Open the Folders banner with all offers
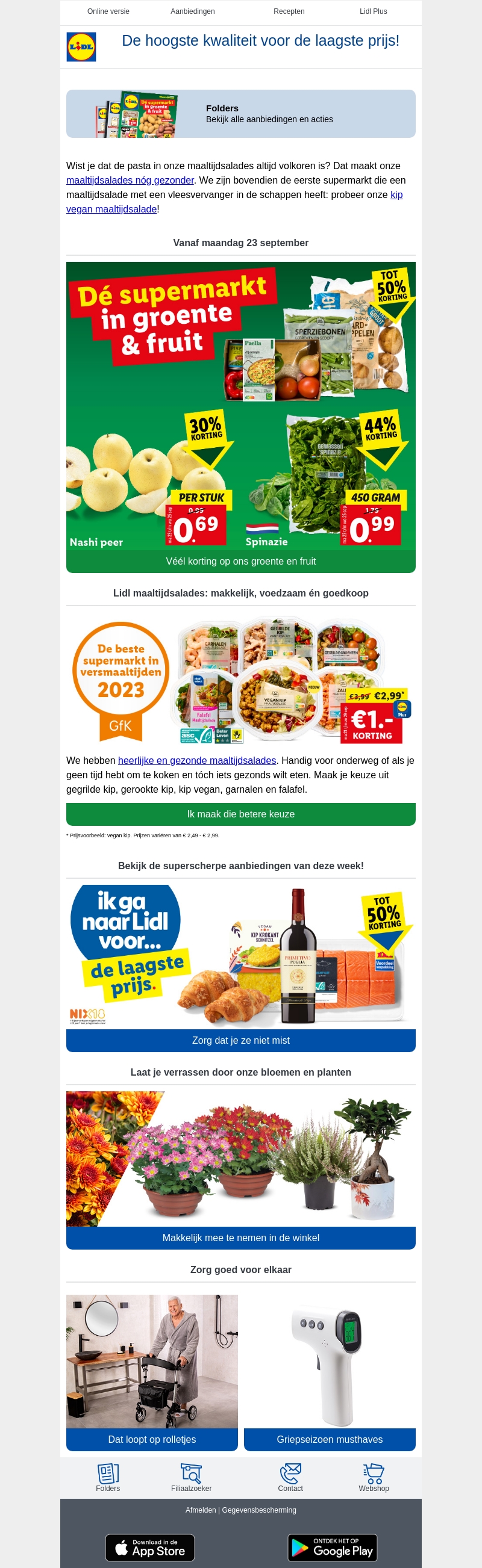Screen dimensions: 482x1568 click(x=240, y=114)
